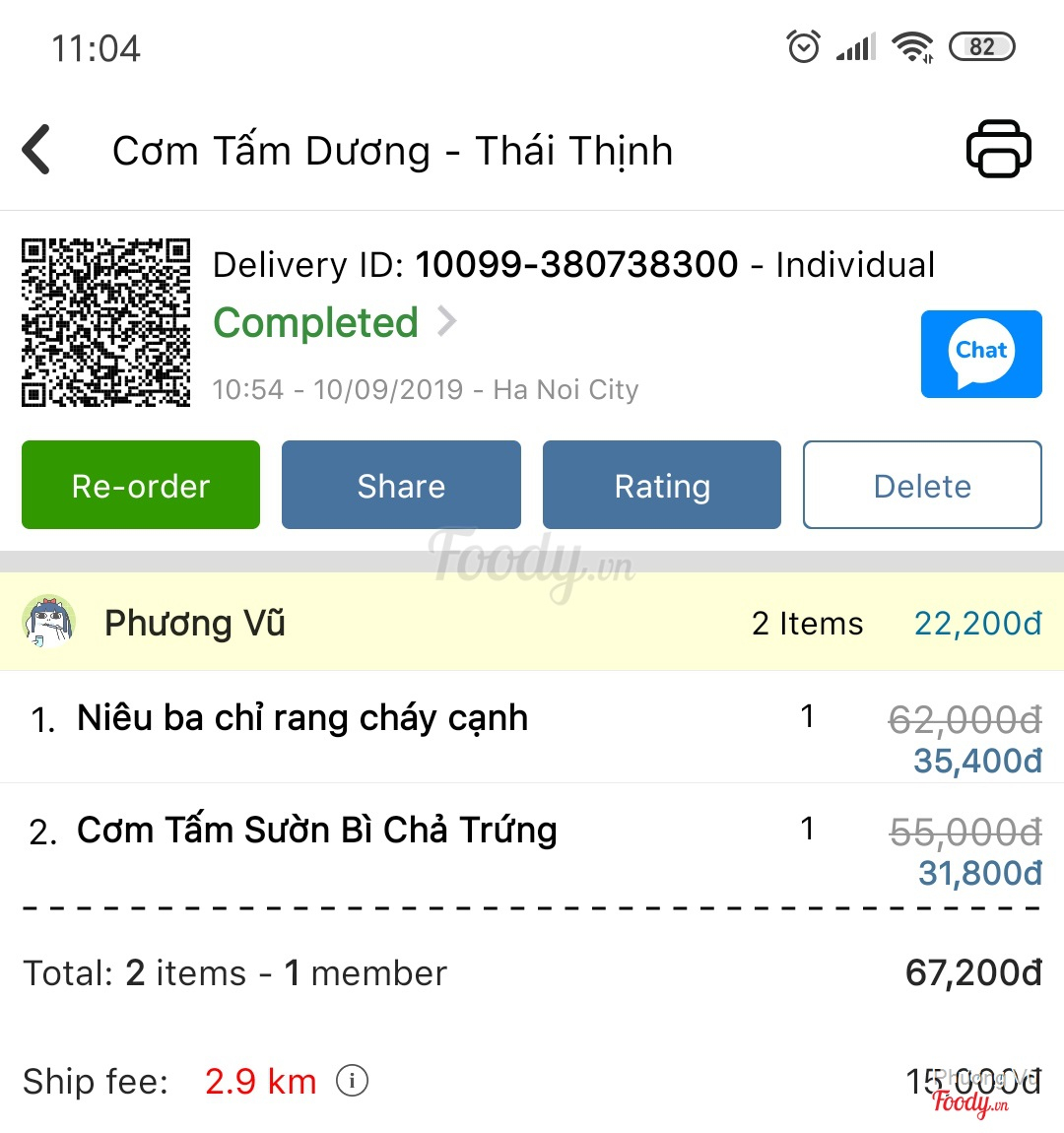Show ship fee info icon
The height and width of the screenshot is (1133, 1064).
click(352, 1081)
